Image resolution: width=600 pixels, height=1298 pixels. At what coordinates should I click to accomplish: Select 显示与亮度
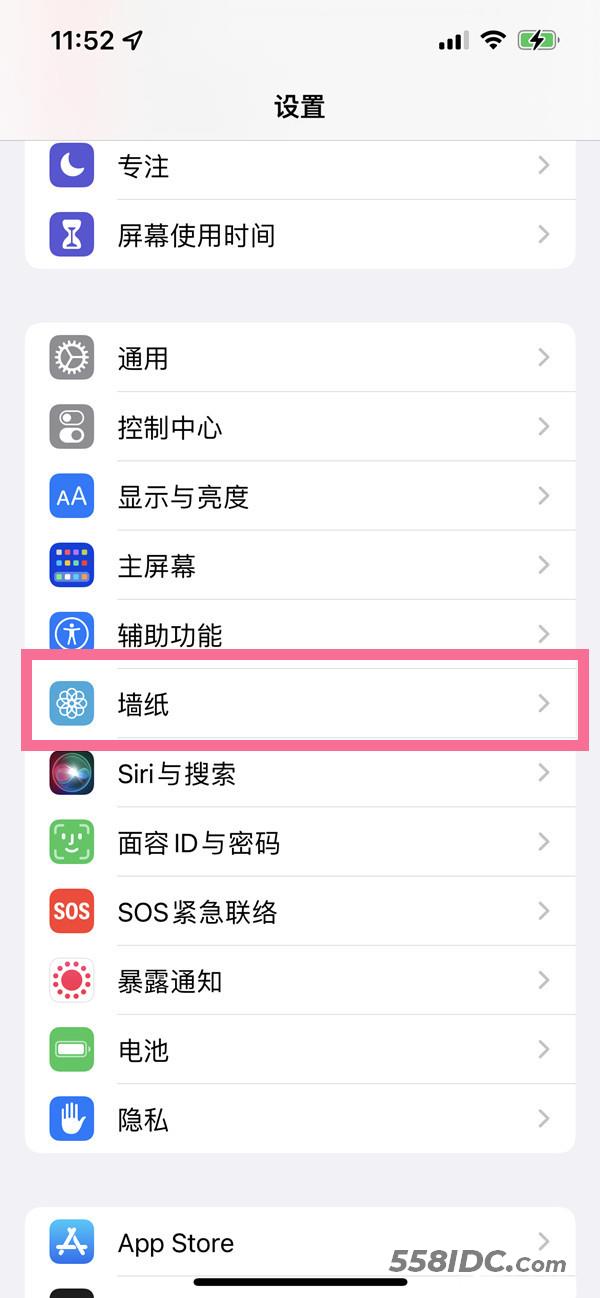tap(300, 496)
